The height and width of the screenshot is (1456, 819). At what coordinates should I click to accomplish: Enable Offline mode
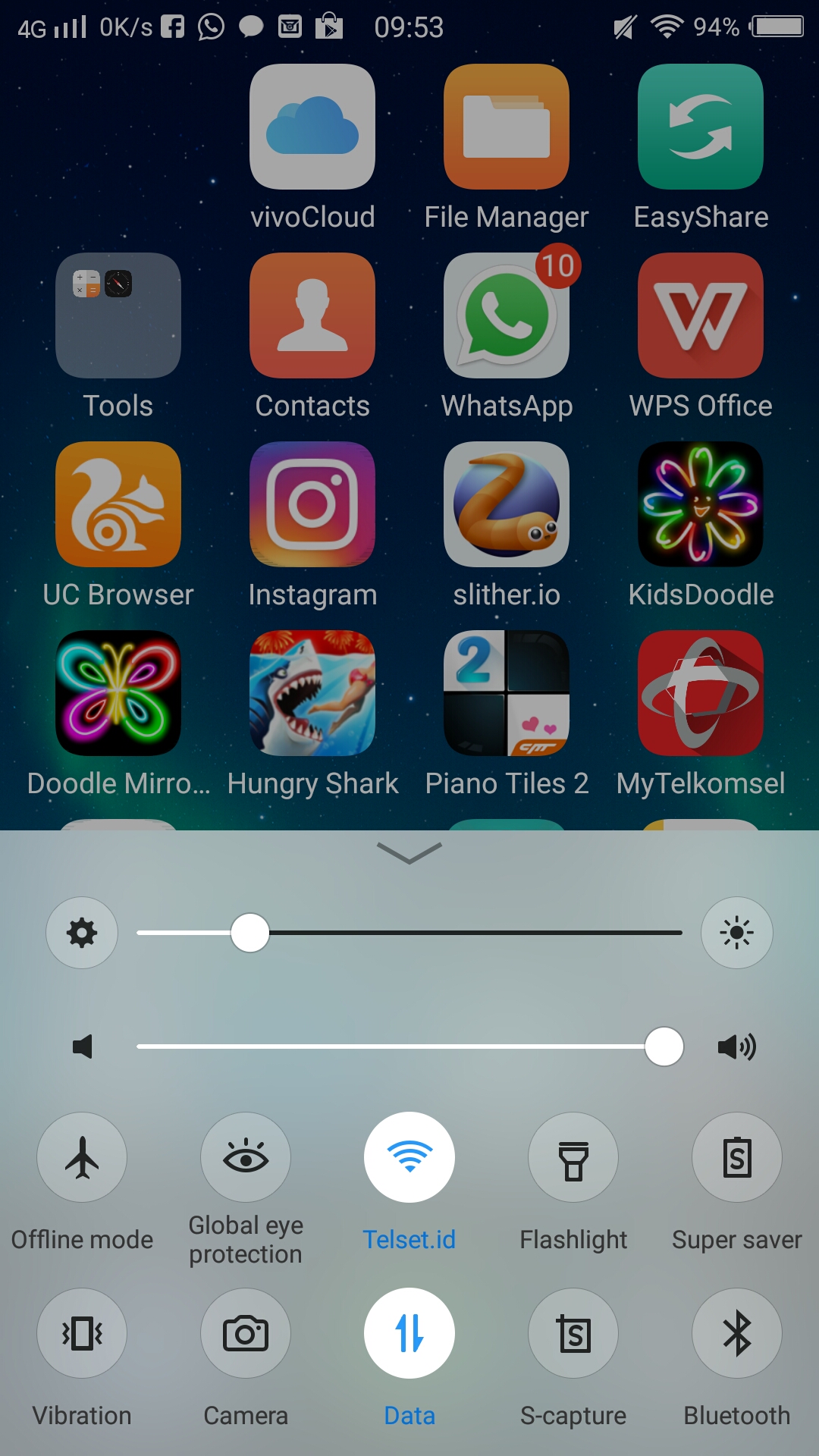82,1157
